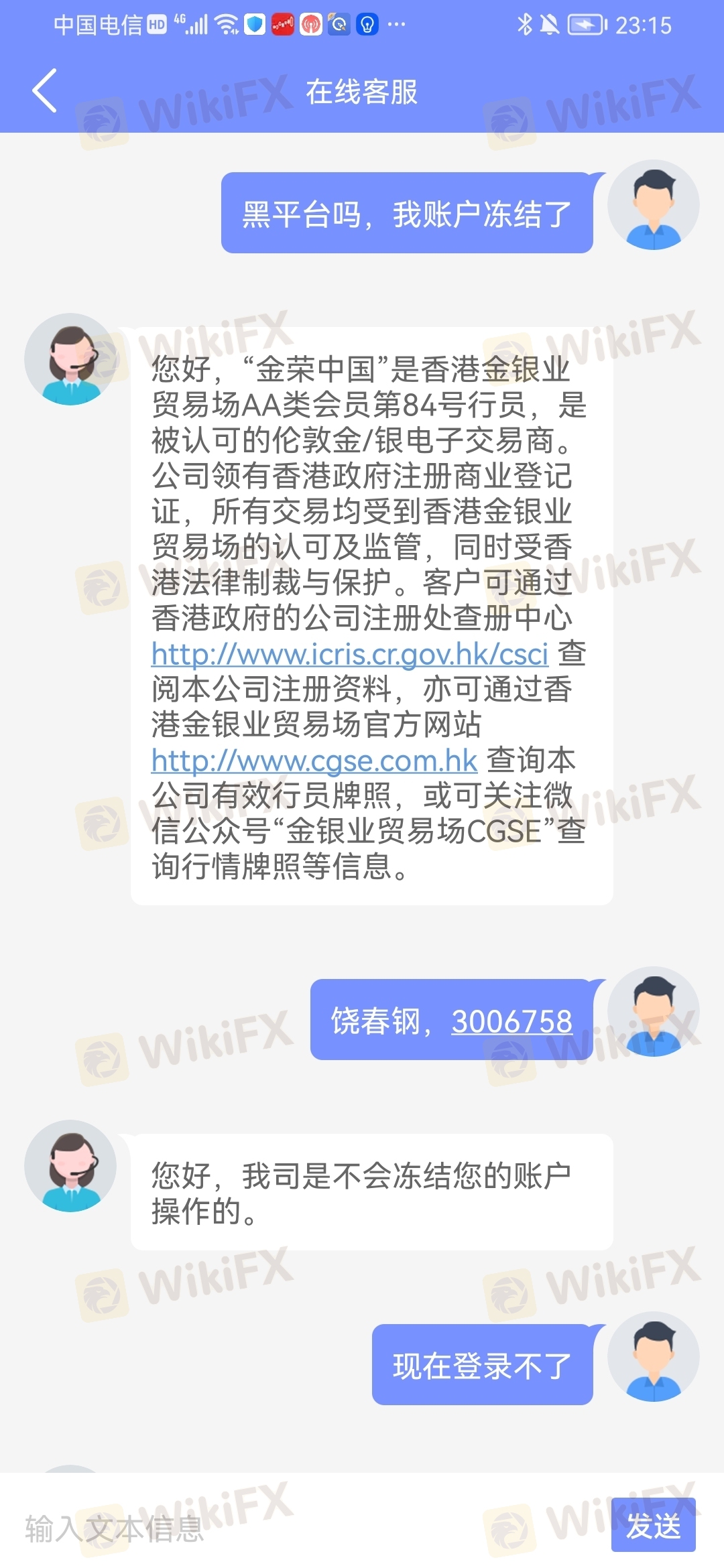Open the www.cgse.com.hk link

(314, 761)
